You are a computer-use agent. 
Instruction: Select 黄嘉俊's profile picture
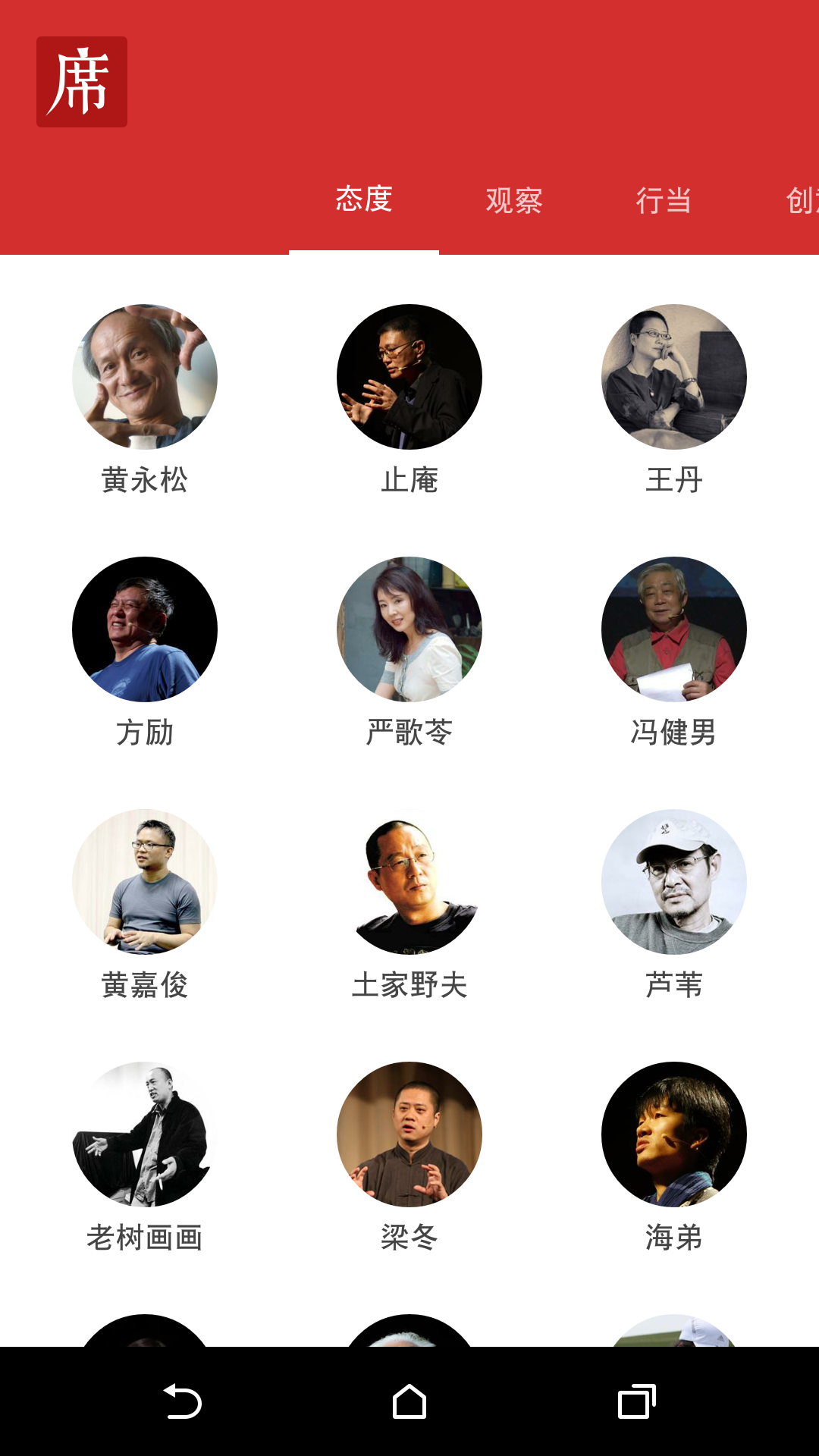(144, 882)
